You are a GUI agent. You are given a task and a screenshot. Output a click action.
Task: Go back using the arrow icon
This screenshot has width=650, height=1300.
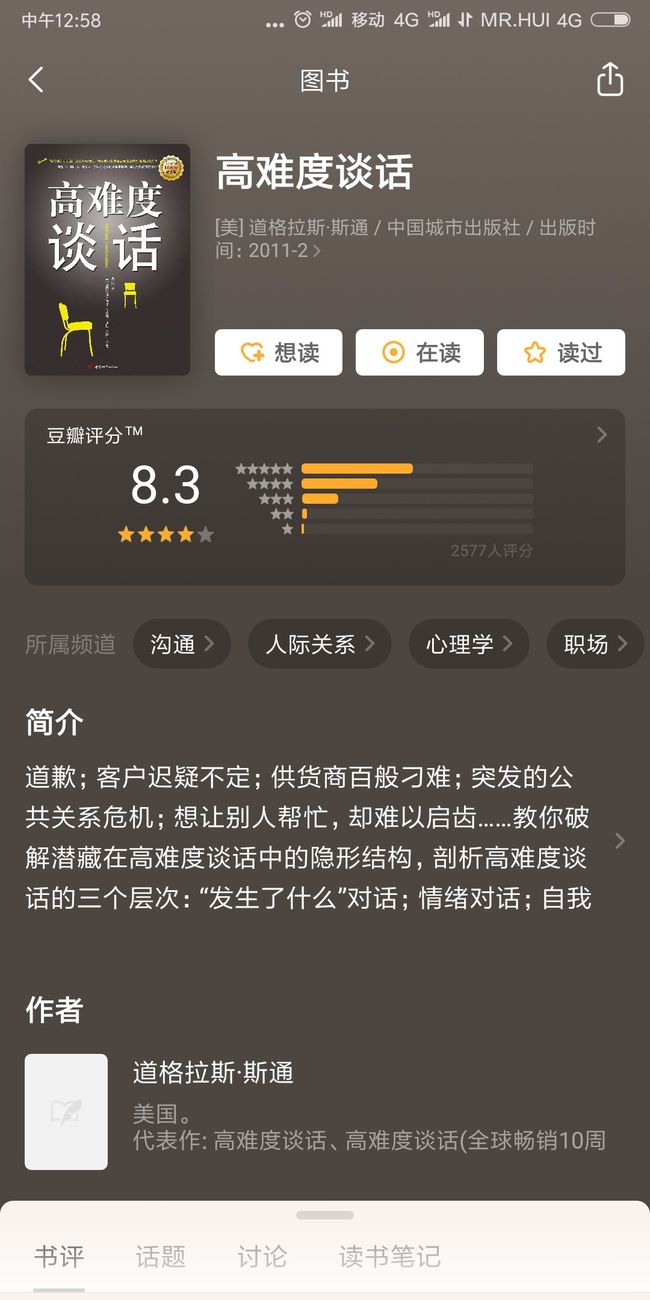click(36, 80)
